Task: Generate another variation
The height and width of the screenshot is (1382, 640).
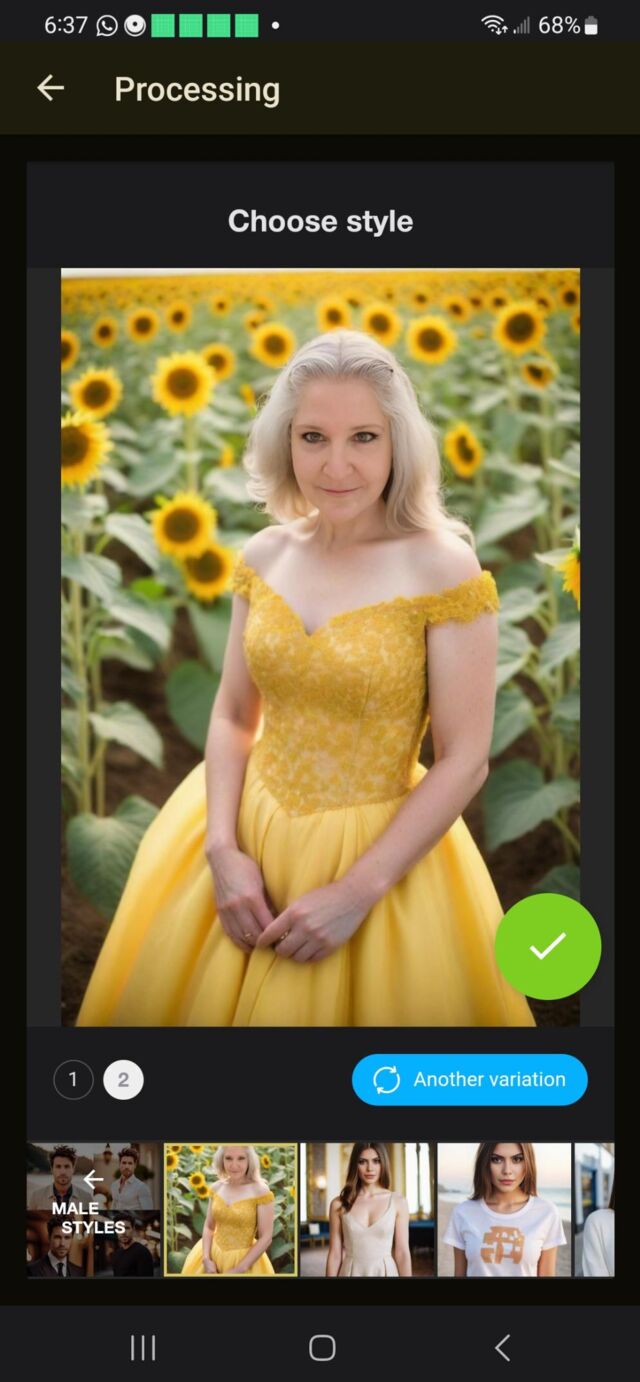Action: pos(470,1080)
